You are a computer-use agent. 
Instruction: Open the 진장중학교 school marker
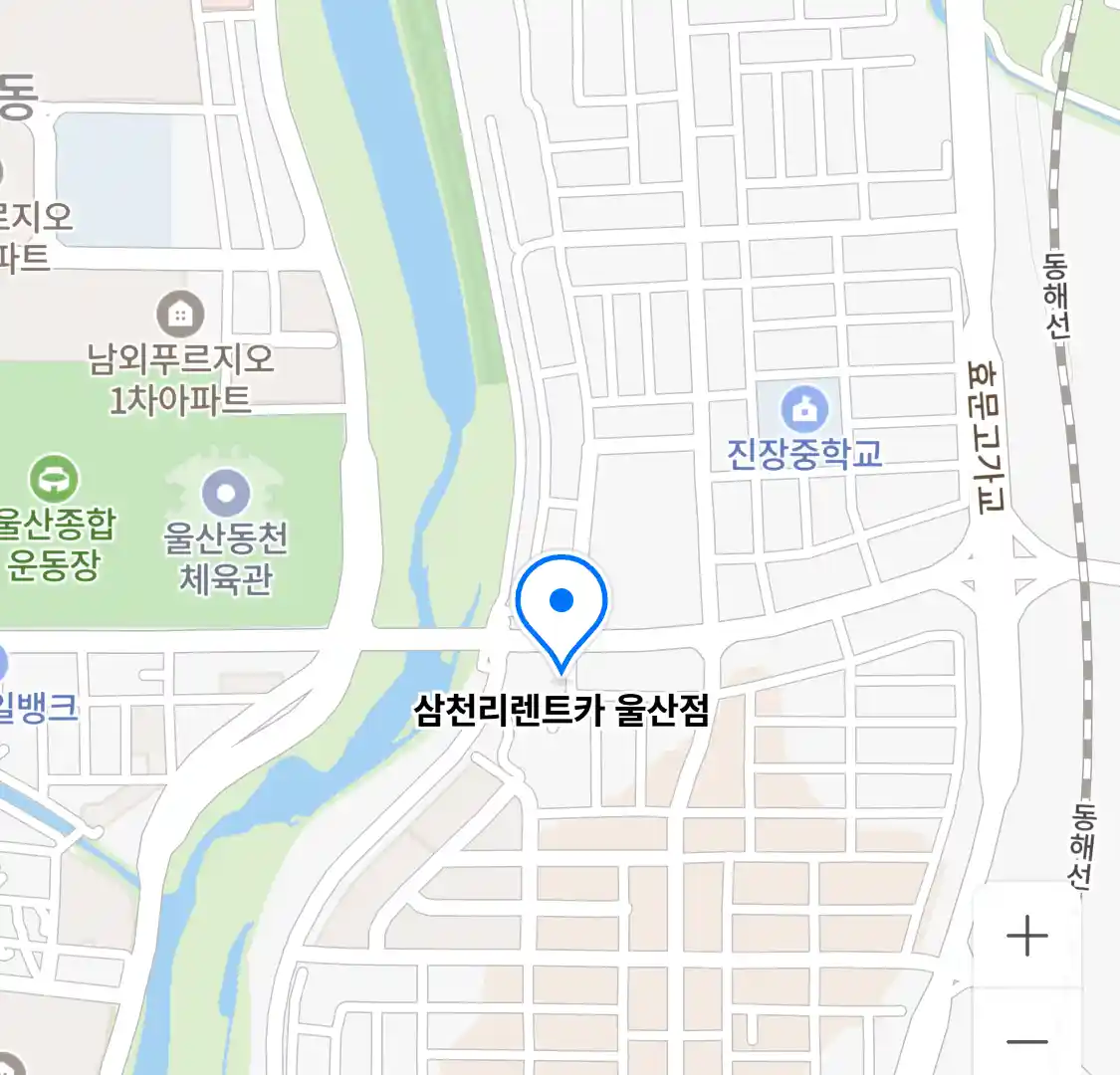(804, 408)
